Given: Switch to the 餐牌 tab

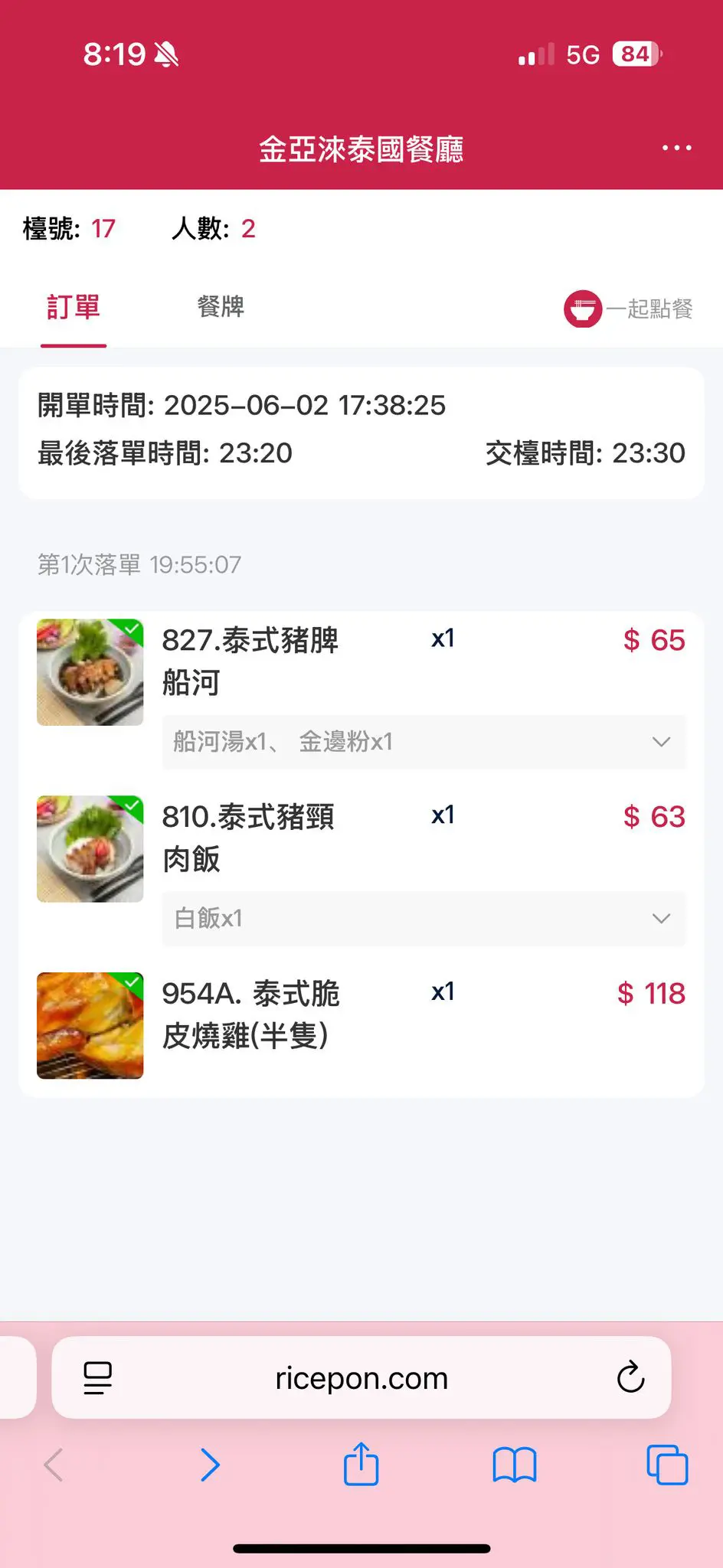Looking at the screenshot, I should pos(221,307).
